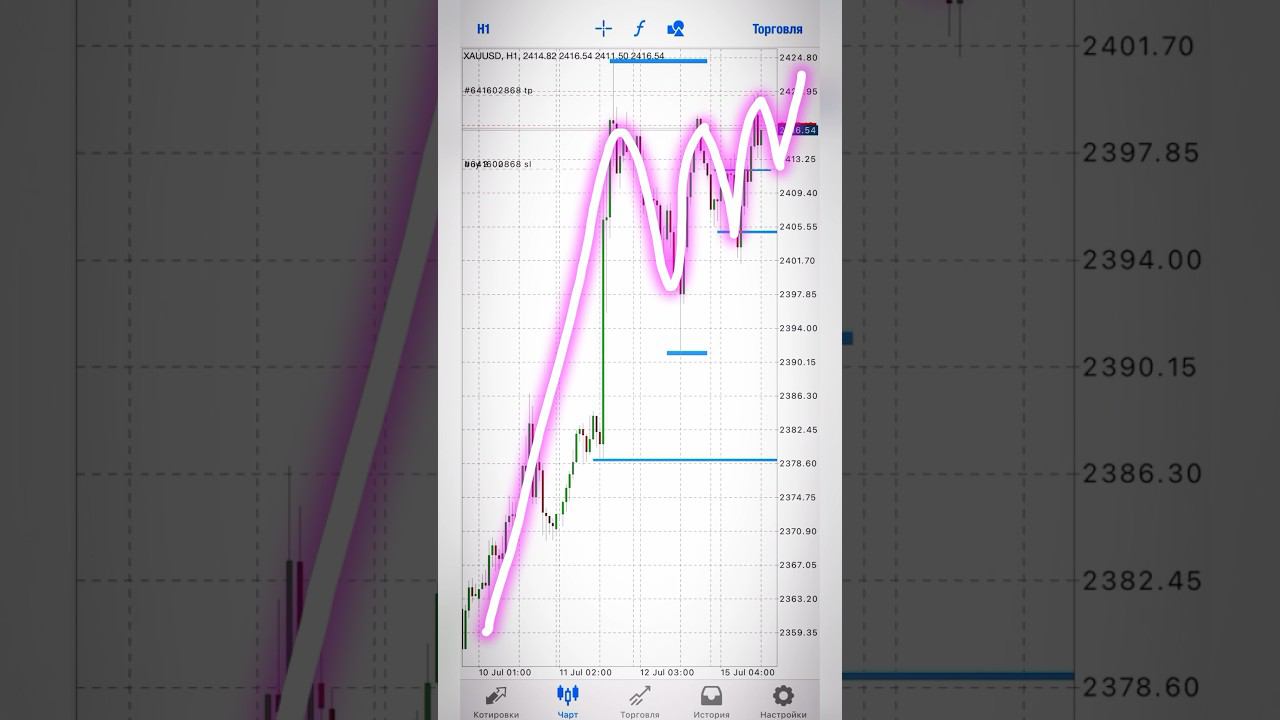This screenshot has width=1280, height=720.
Task: Go to the История tab
Action: pyautogui.click(x=711, y=701)
